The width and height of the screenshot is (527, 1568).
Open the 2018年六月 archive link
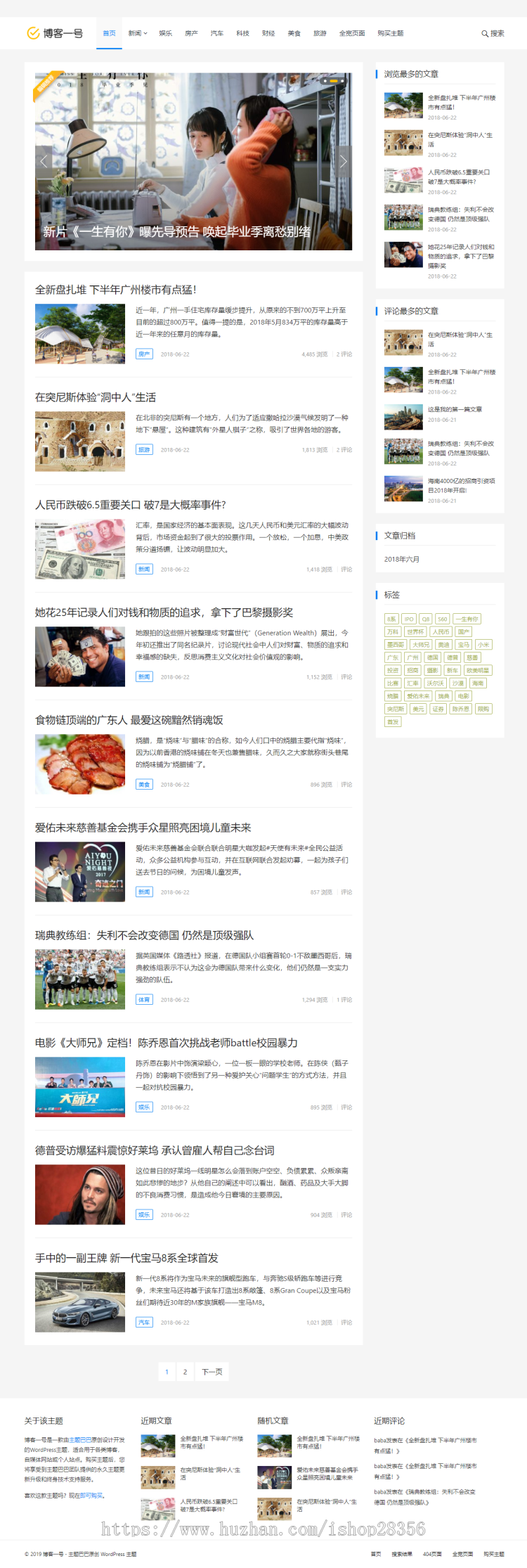coord(403,558)
